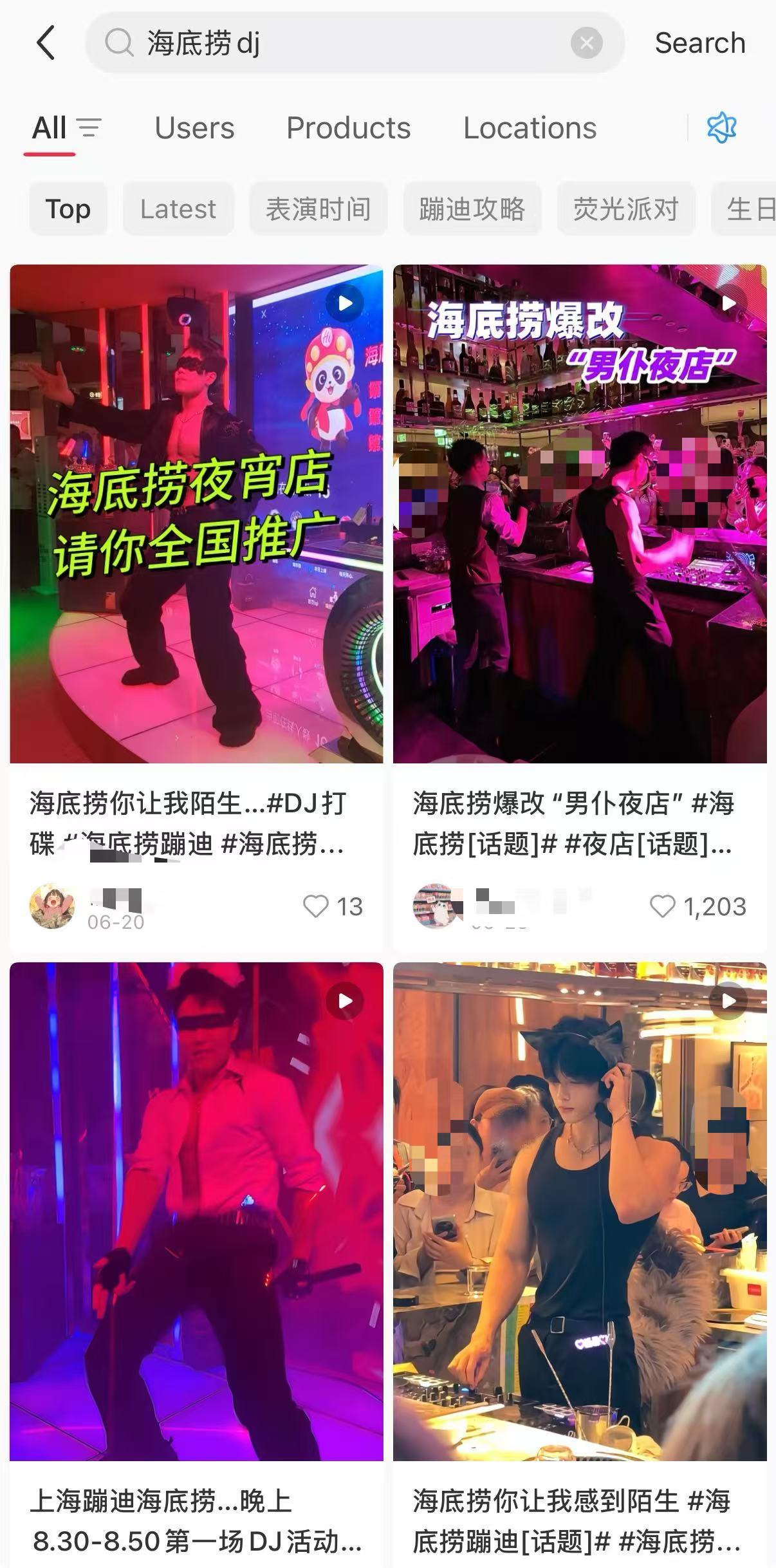
Task: Open the 海底捞爆改 男仆夜店 video post
Action: point(580,513)
